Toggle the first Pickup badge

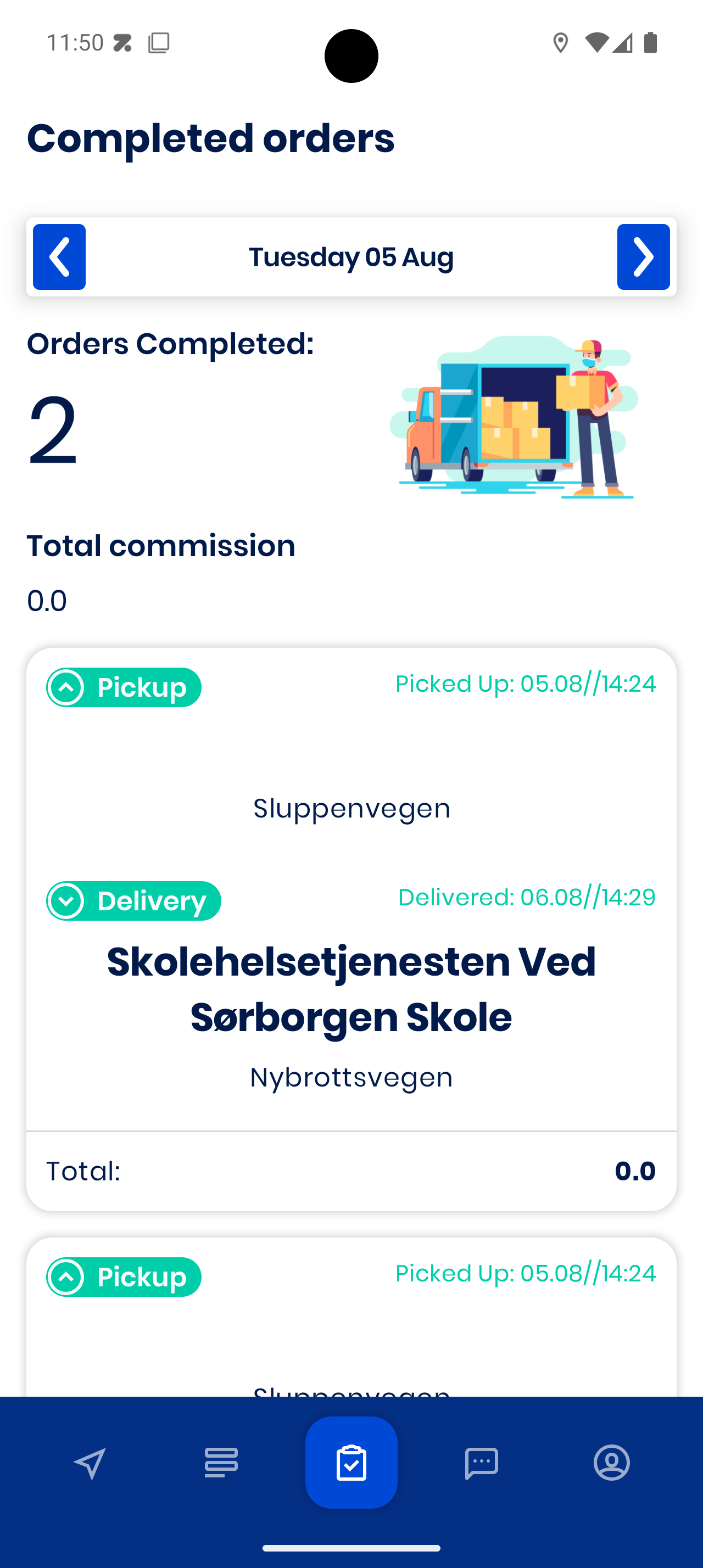(x=124, y=687)
